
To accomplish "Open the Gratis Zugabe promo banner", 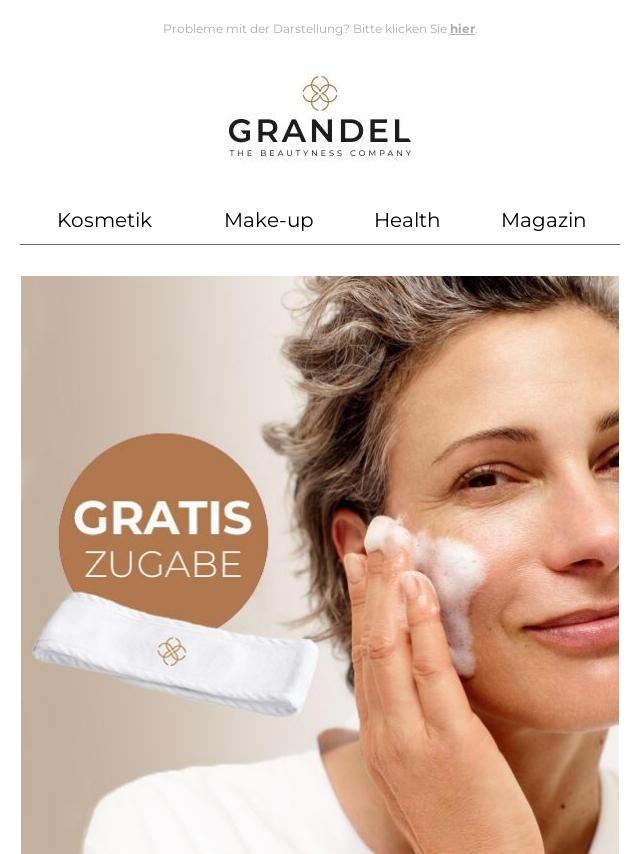I will [320, 564].
